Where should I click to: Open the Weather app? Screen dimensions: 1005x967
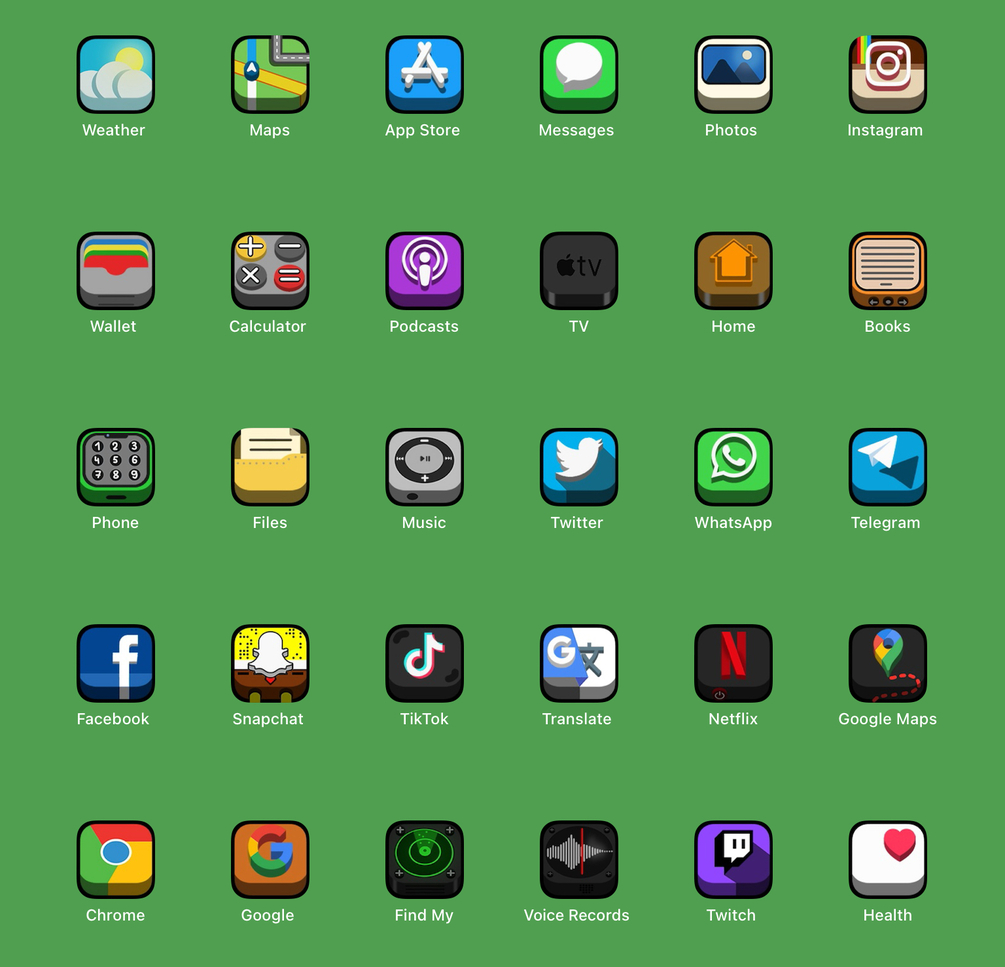115,75
